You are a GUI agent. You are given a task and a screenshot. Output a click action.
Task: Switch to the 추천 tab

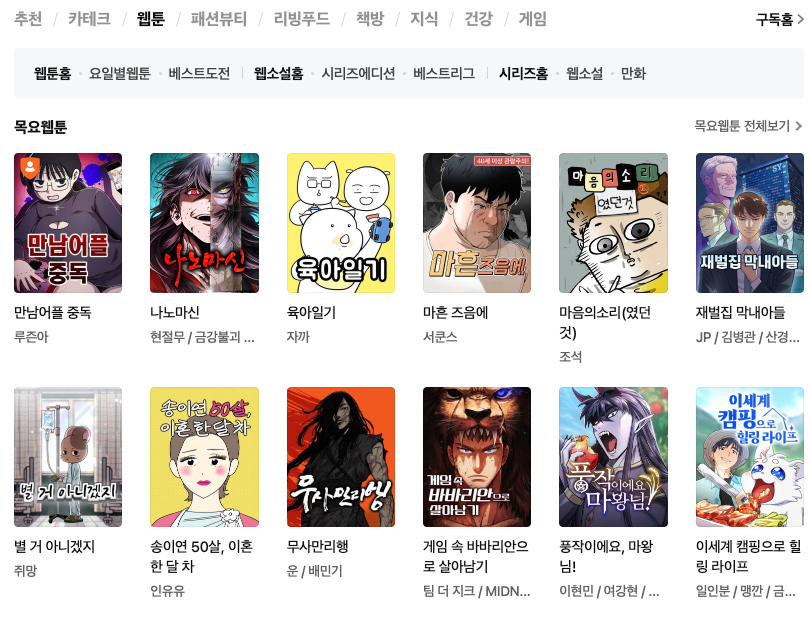tap(28, 19)
